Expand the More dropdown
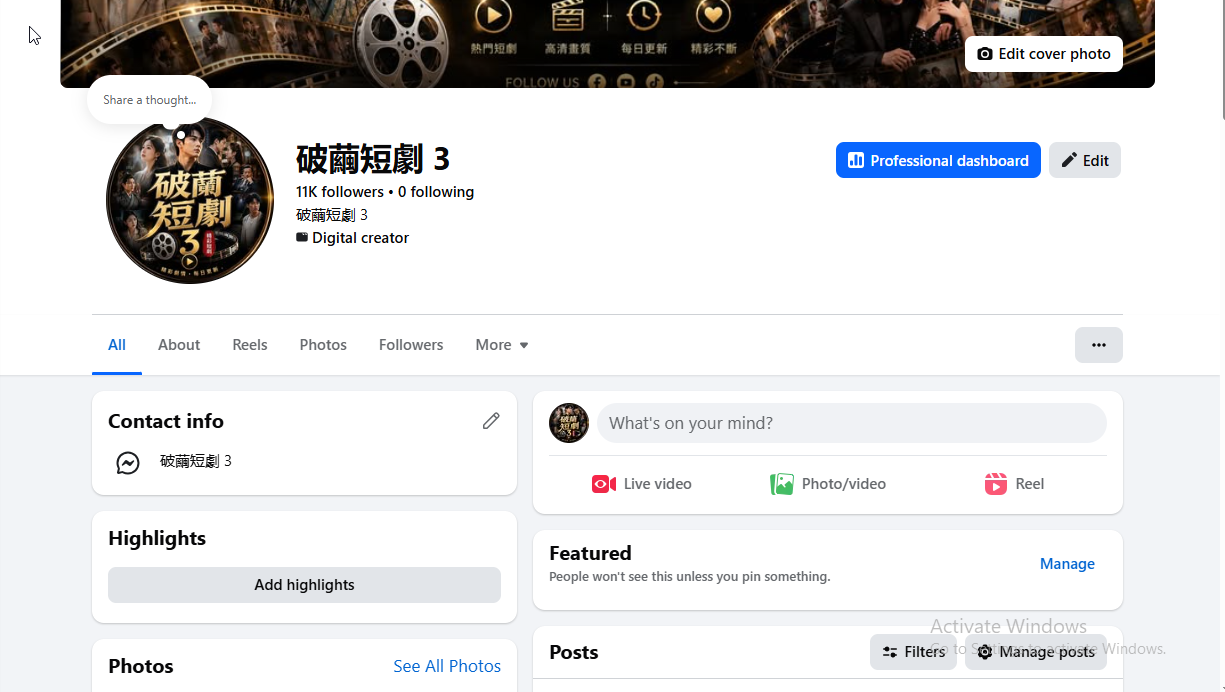Screen dimensions: 1225x692 tap(502, 345)
